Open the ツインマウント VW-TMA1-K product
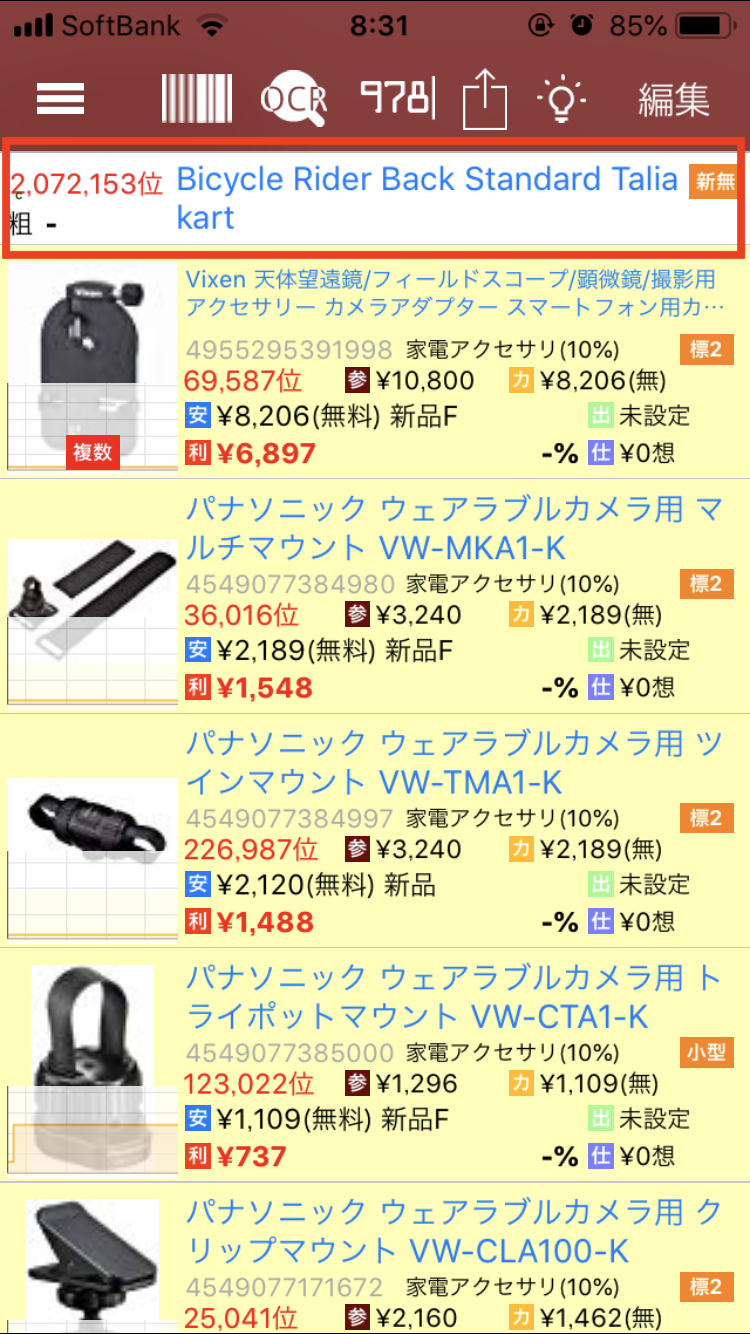This screenshot has width=750, height=1334. [x=452, y=762]
